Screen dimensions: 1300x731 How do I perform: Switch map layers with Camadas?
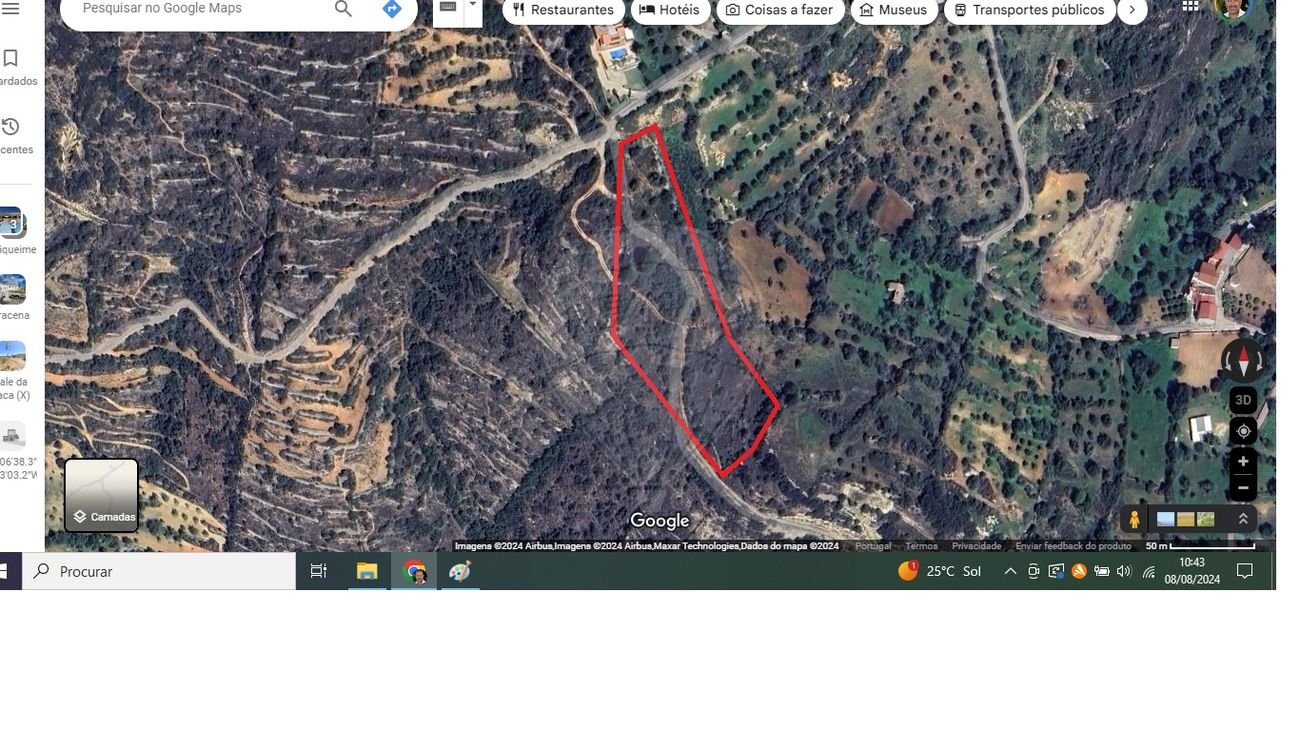pos(101,495)
